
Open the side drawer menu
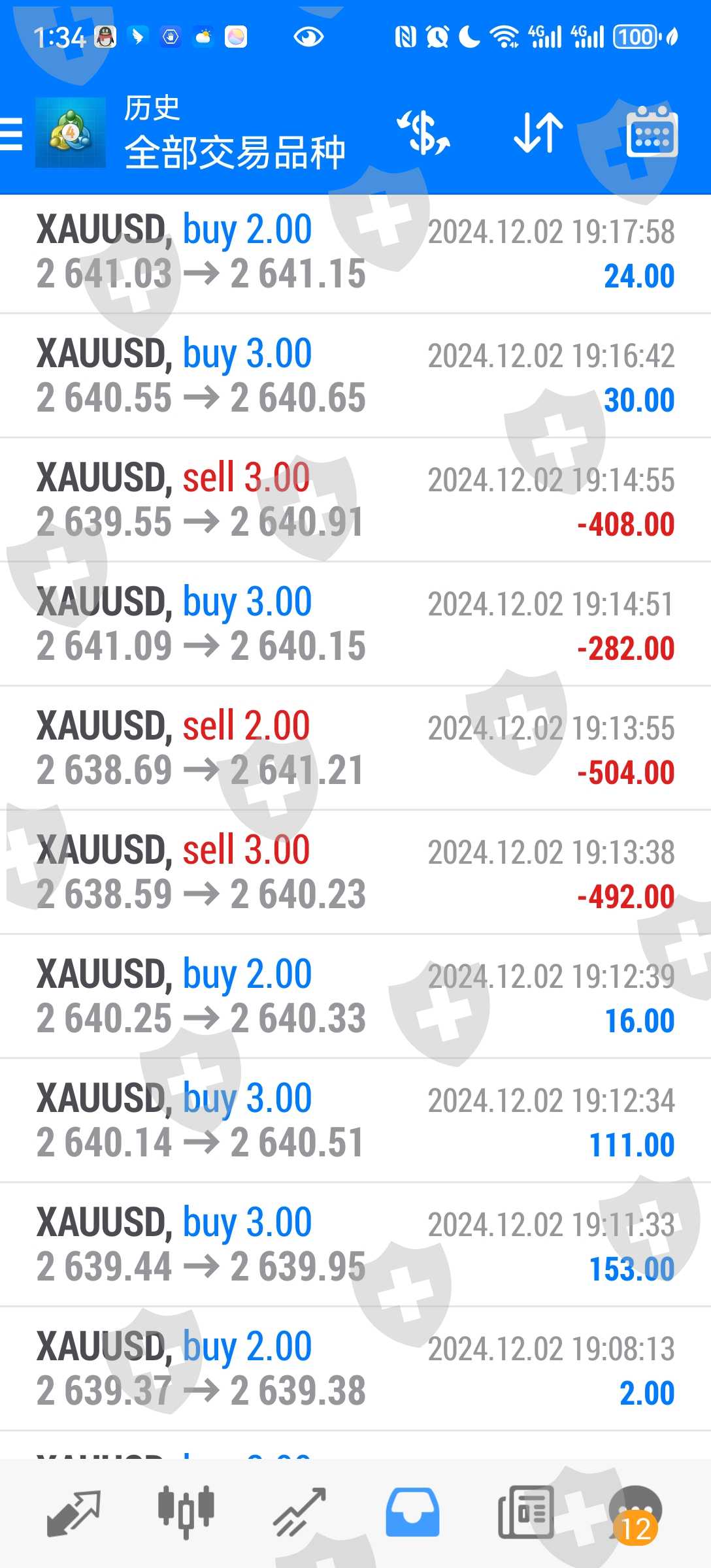(x=12, y=134)
